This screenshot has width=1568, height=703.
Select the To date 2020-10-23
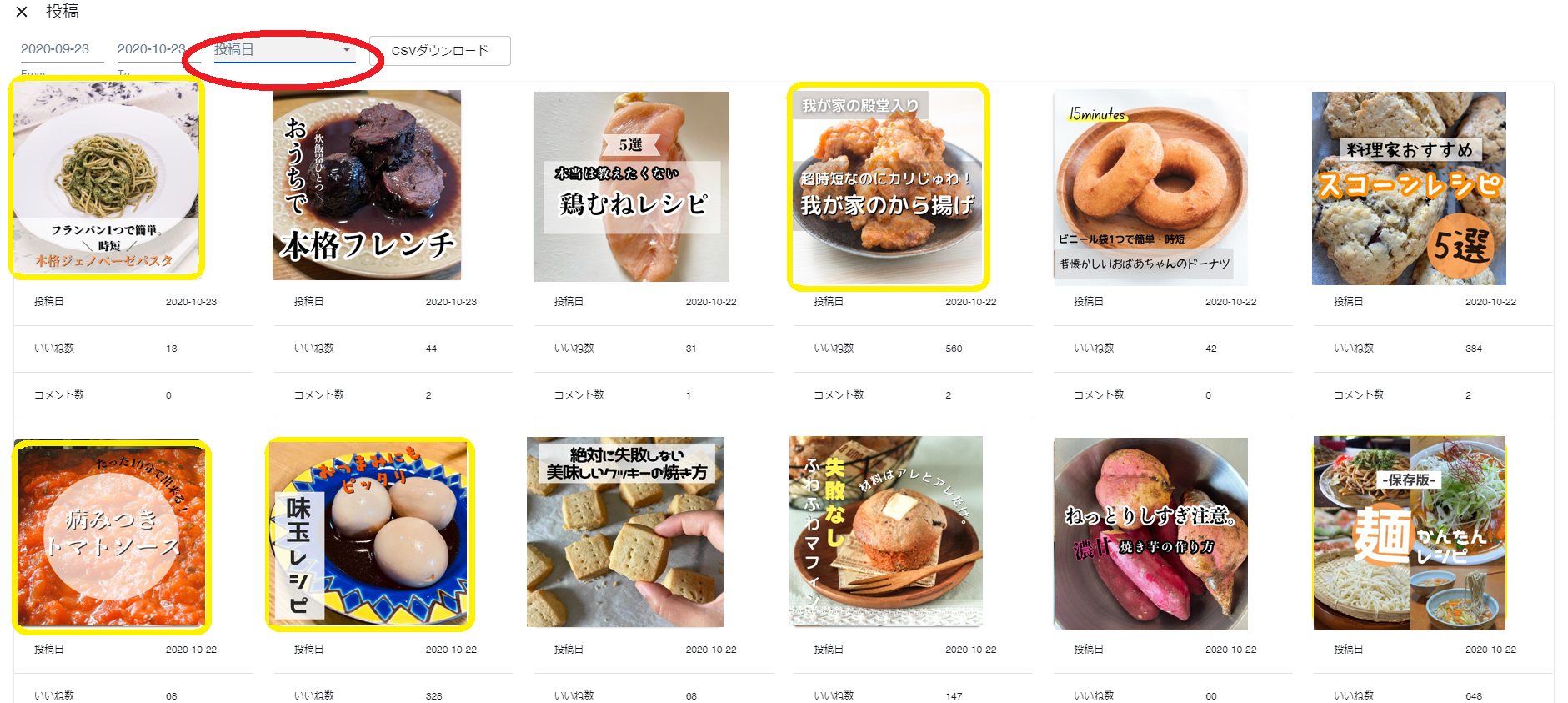(151, 49)
